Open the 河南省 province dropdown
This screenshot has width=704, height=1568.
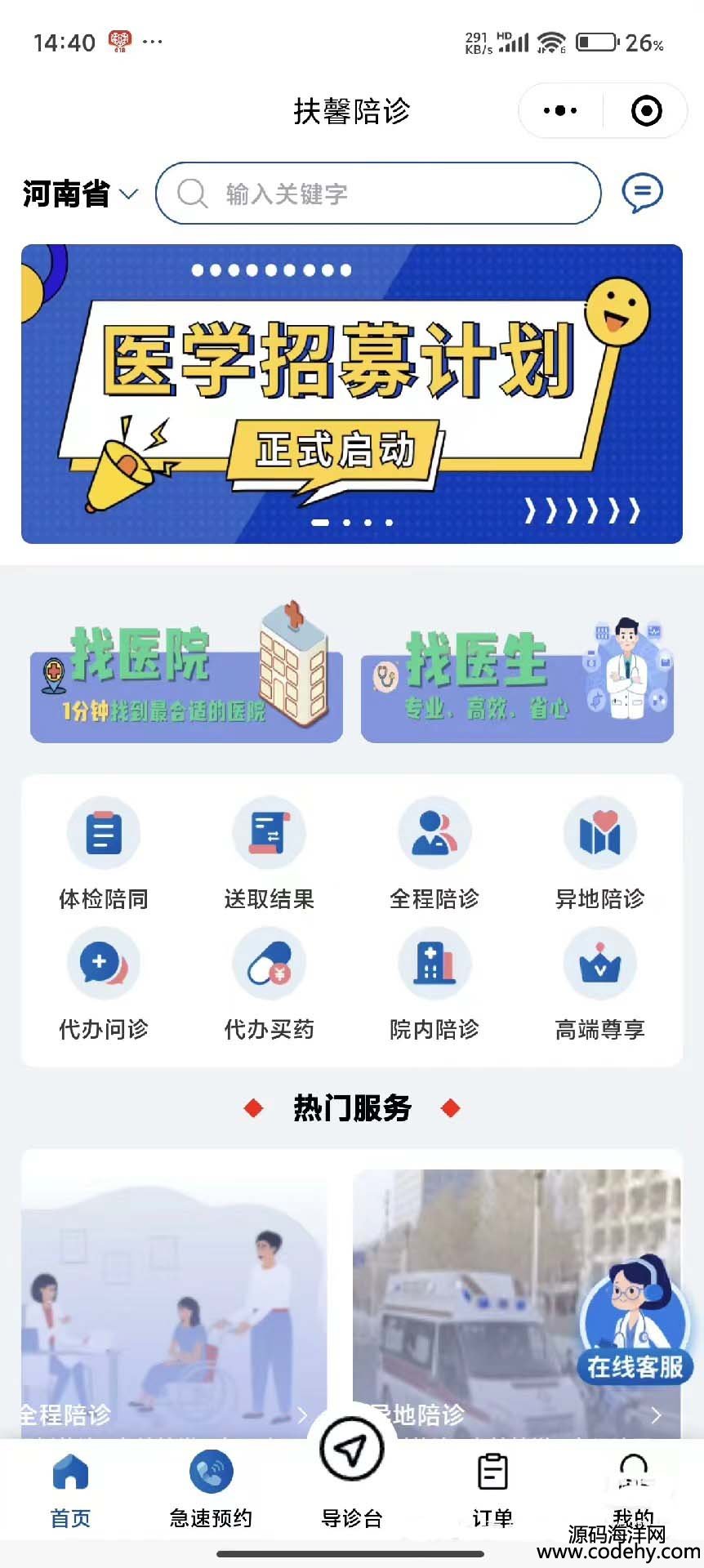point(80,194)
